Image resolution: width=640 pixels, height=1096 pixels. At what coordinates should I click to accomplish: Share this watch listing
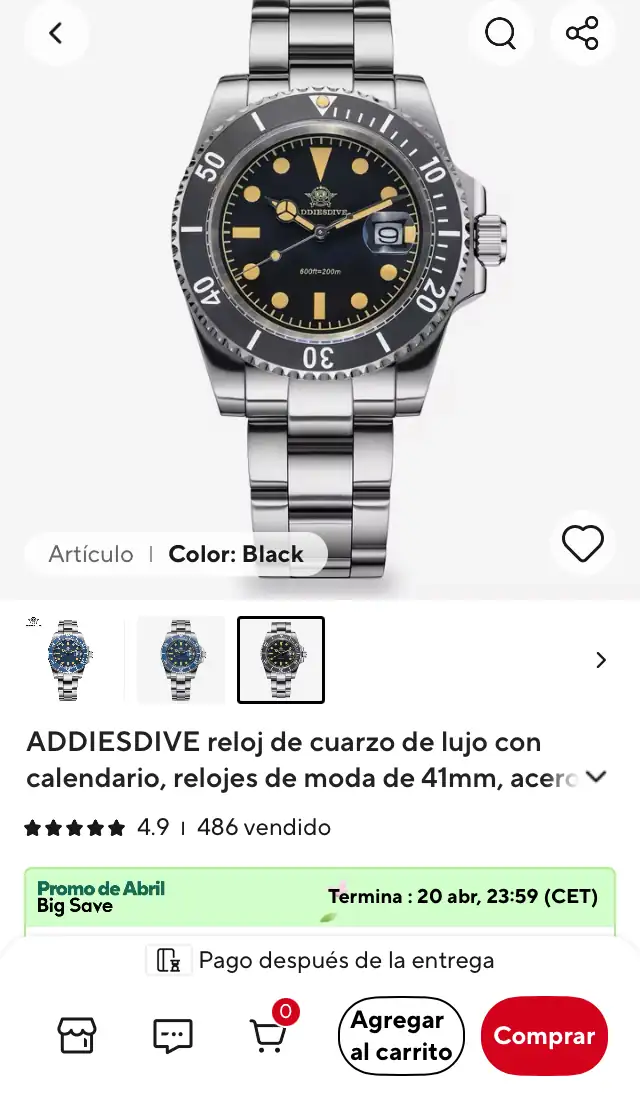tap(582, 33)
